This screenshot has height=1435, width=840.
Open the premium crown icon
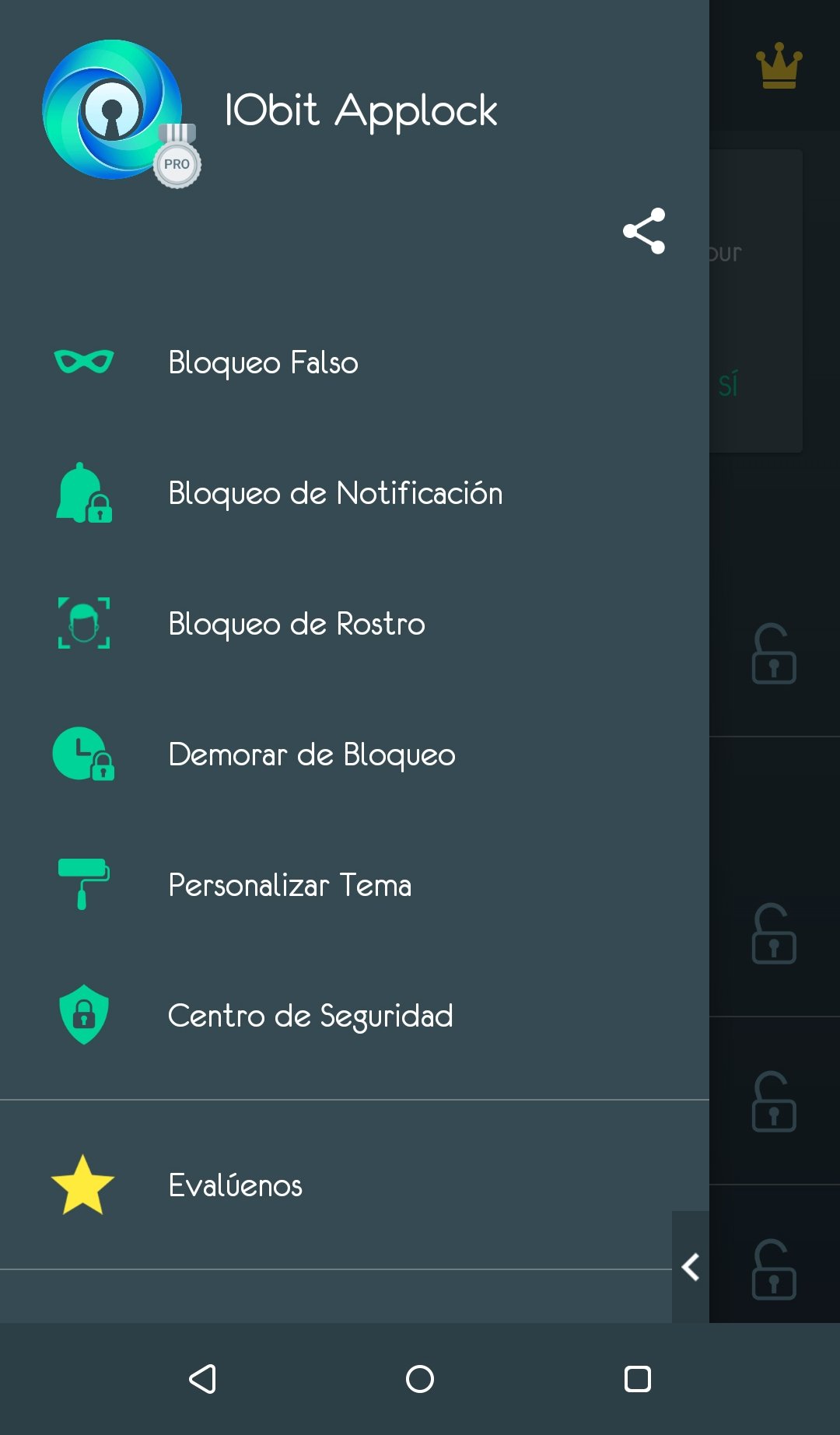click(x=779, y=66)
